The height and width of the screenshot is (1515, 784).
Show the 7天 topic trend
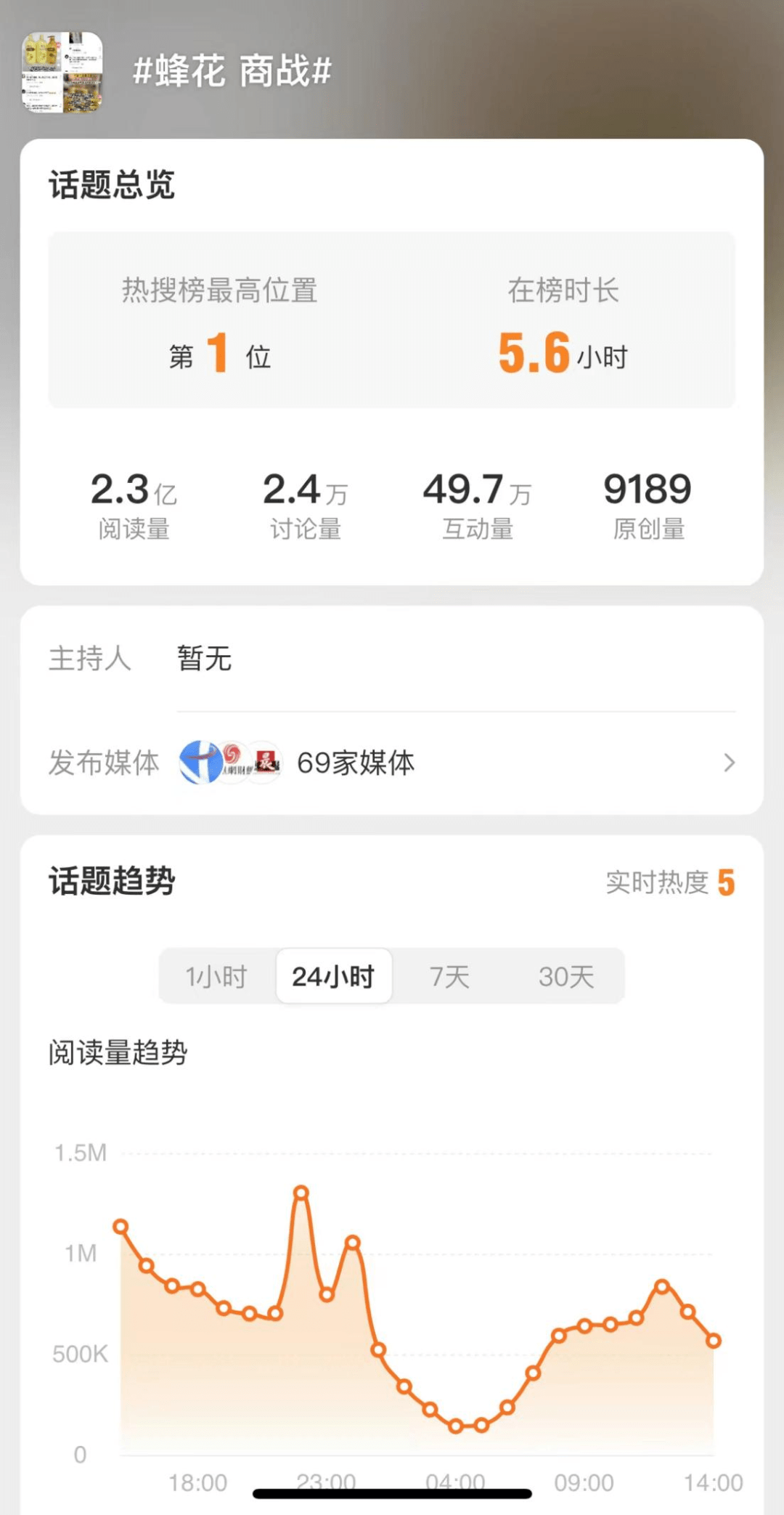click(449, 977)
